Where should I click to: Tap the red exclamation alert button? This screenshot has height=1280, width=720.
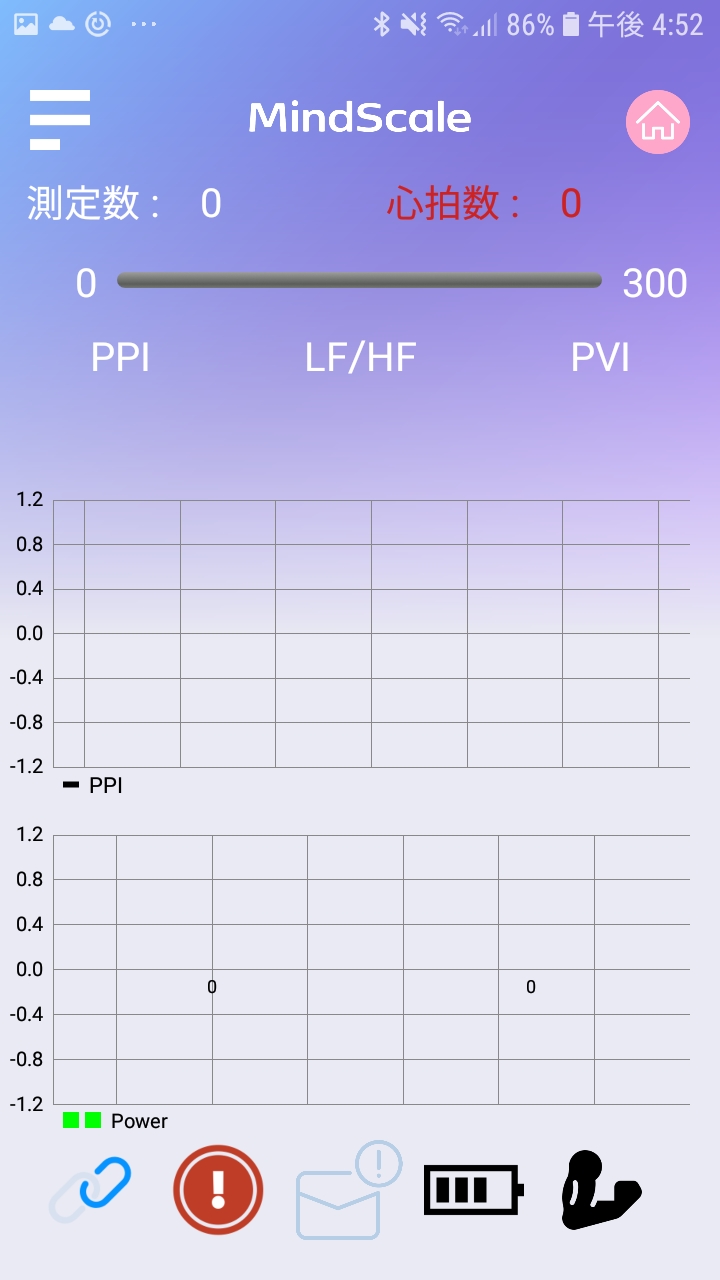tap(218, 1190)
